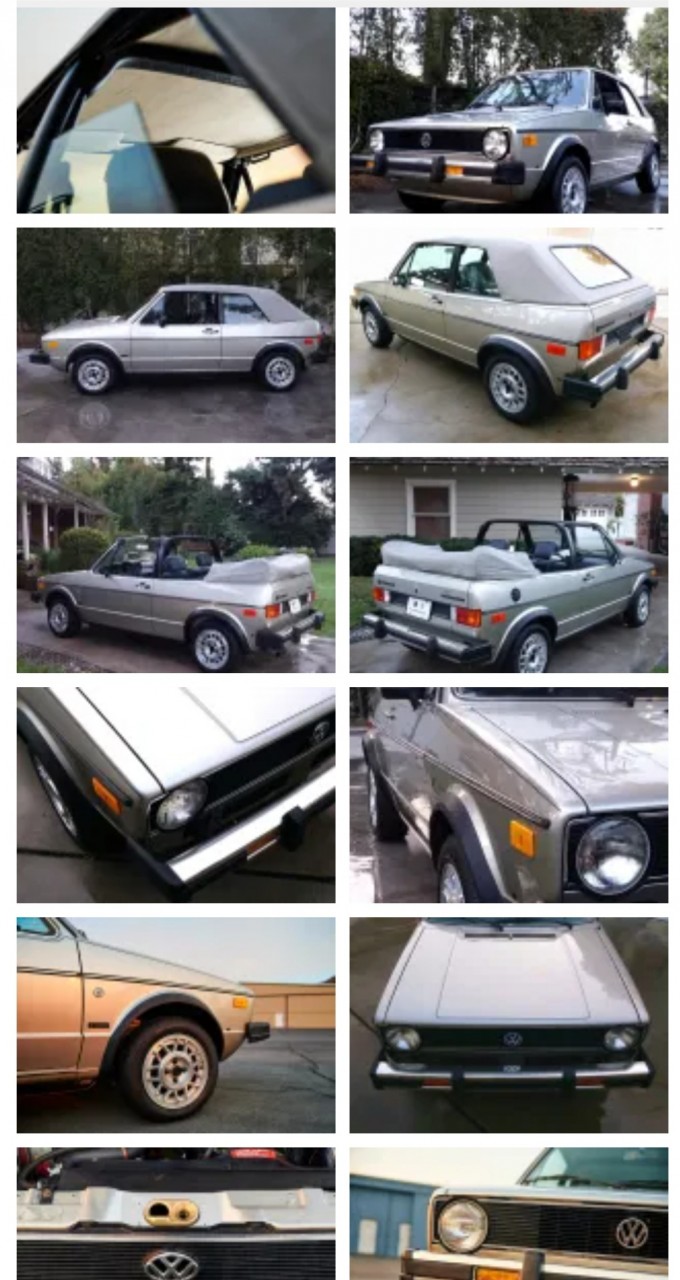Enlarge the round headlight and fender close-up
The image size is (680, 1280).
508,795
